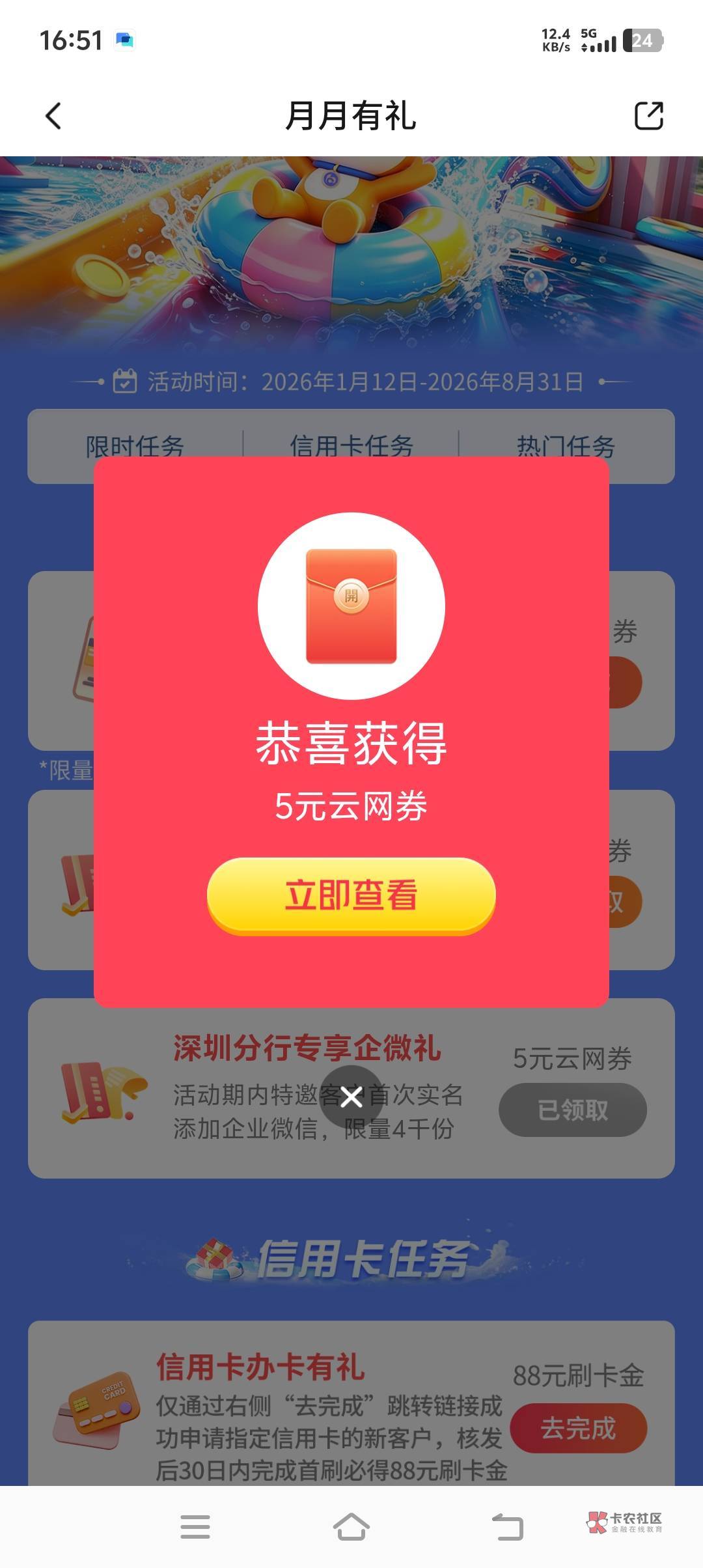Open the system recent apps menu
This screenshot has width=703, height=1568.
pyautogui.click(x=195, y=1526)
